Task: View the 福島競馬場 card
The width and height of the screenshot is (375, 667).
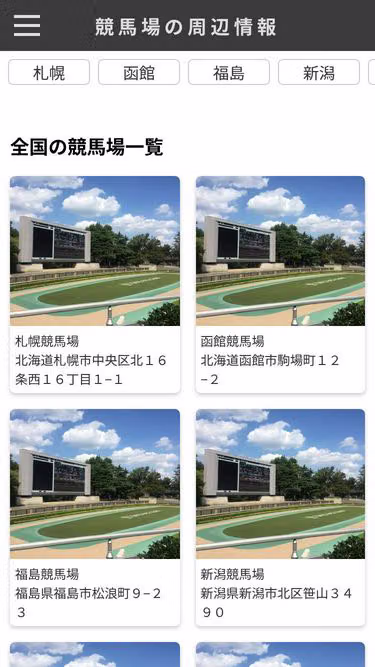Action: click(x=95, y=518)
